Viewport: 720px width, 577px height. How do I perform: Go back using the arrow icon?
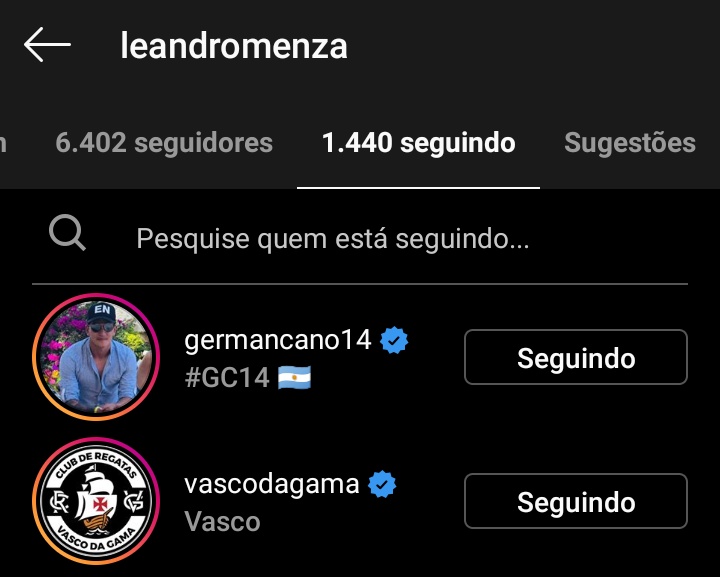(47, 45)
